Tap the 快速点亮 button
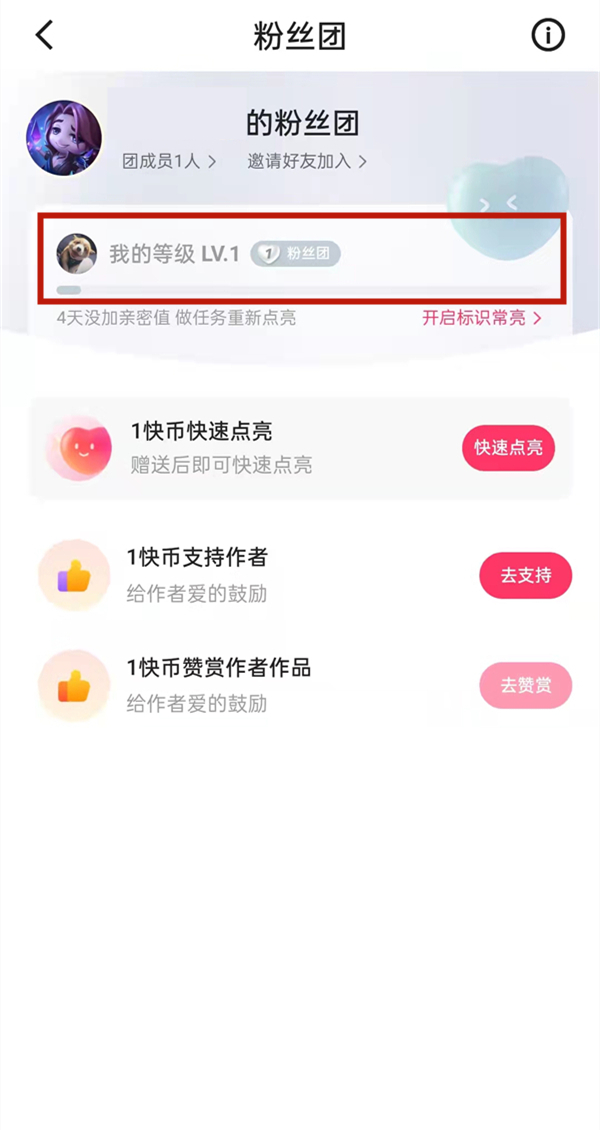 508,448
